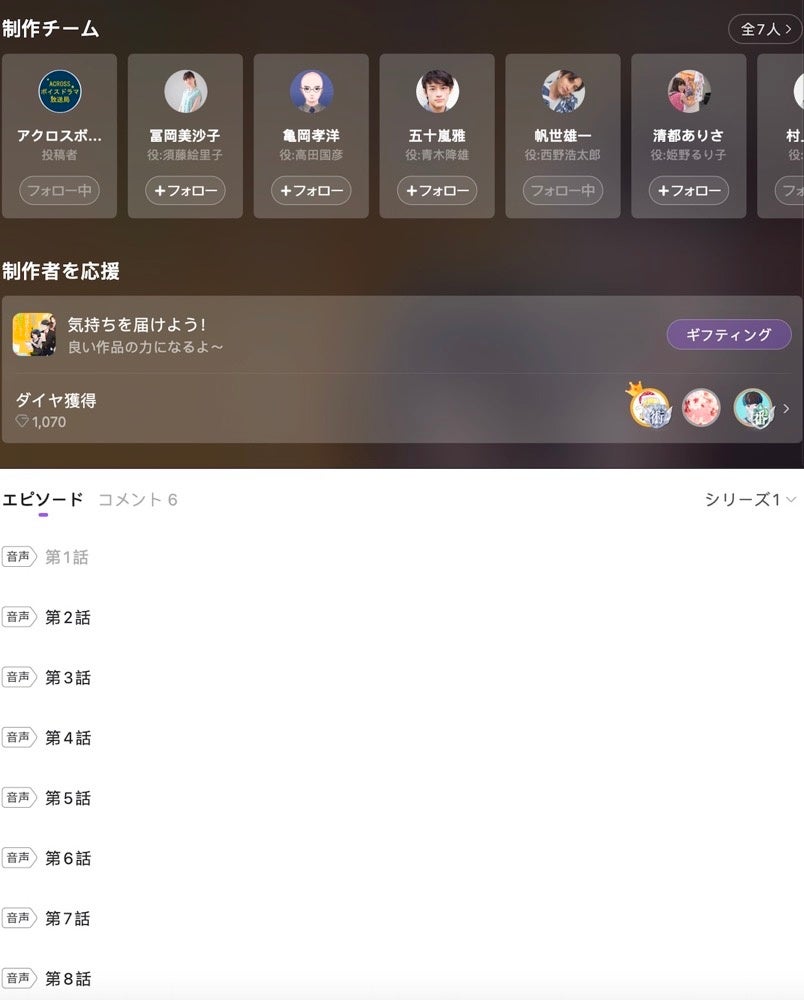Open episode 第5話
The height and width of the screenshot is (1000, 804).
point(67,798)
